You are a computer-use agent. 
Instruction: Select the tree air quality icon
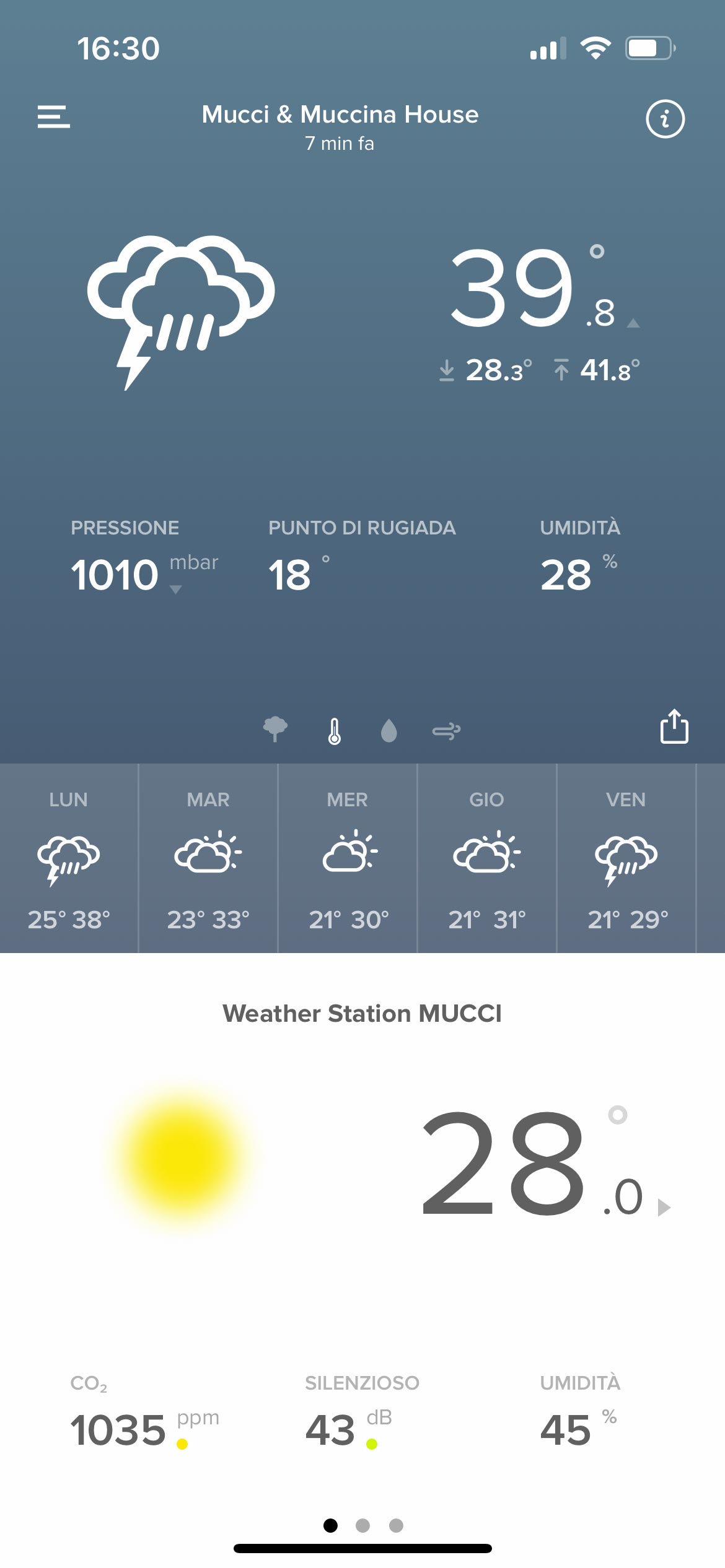pos(275,729)
